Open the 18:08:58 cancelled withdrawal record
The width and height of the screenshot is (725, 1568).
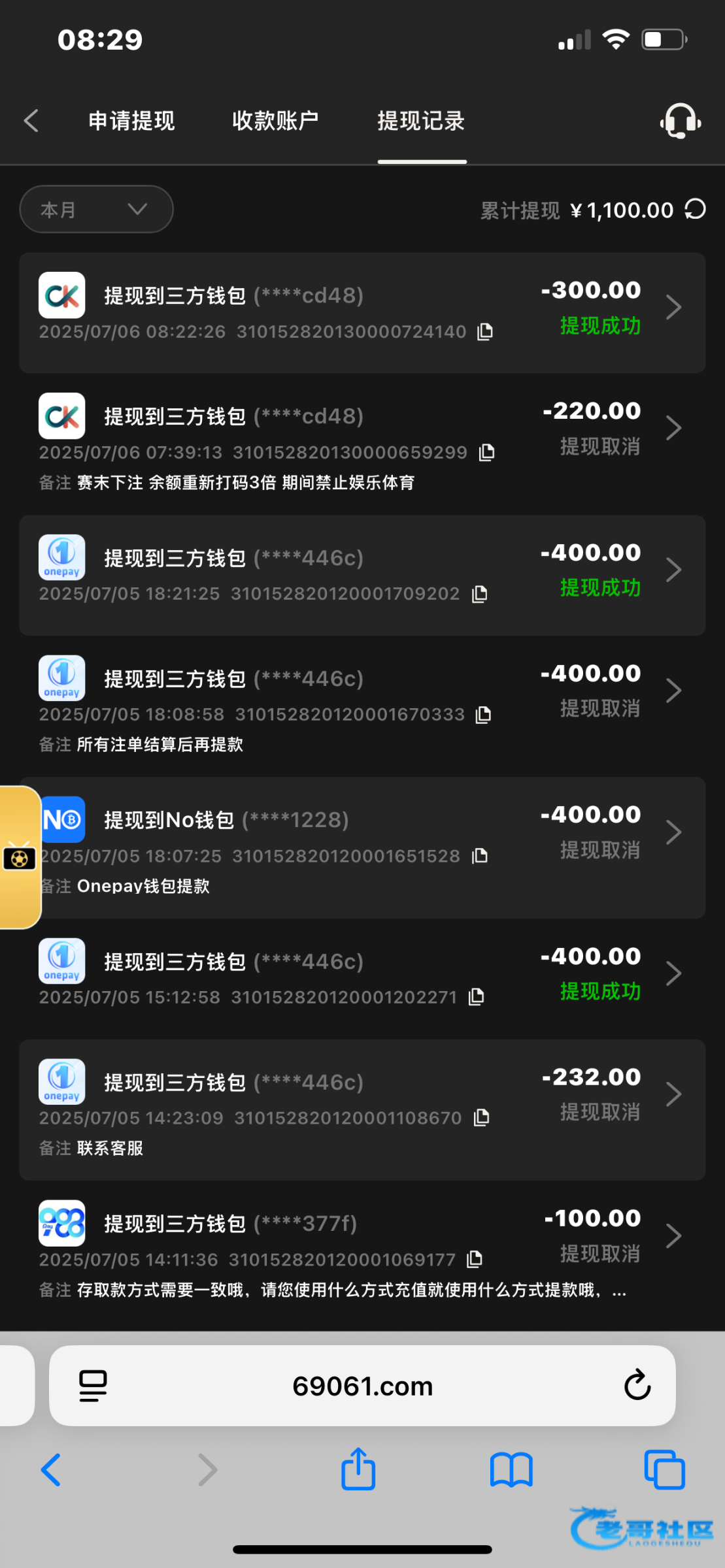(x=362, y=706)
